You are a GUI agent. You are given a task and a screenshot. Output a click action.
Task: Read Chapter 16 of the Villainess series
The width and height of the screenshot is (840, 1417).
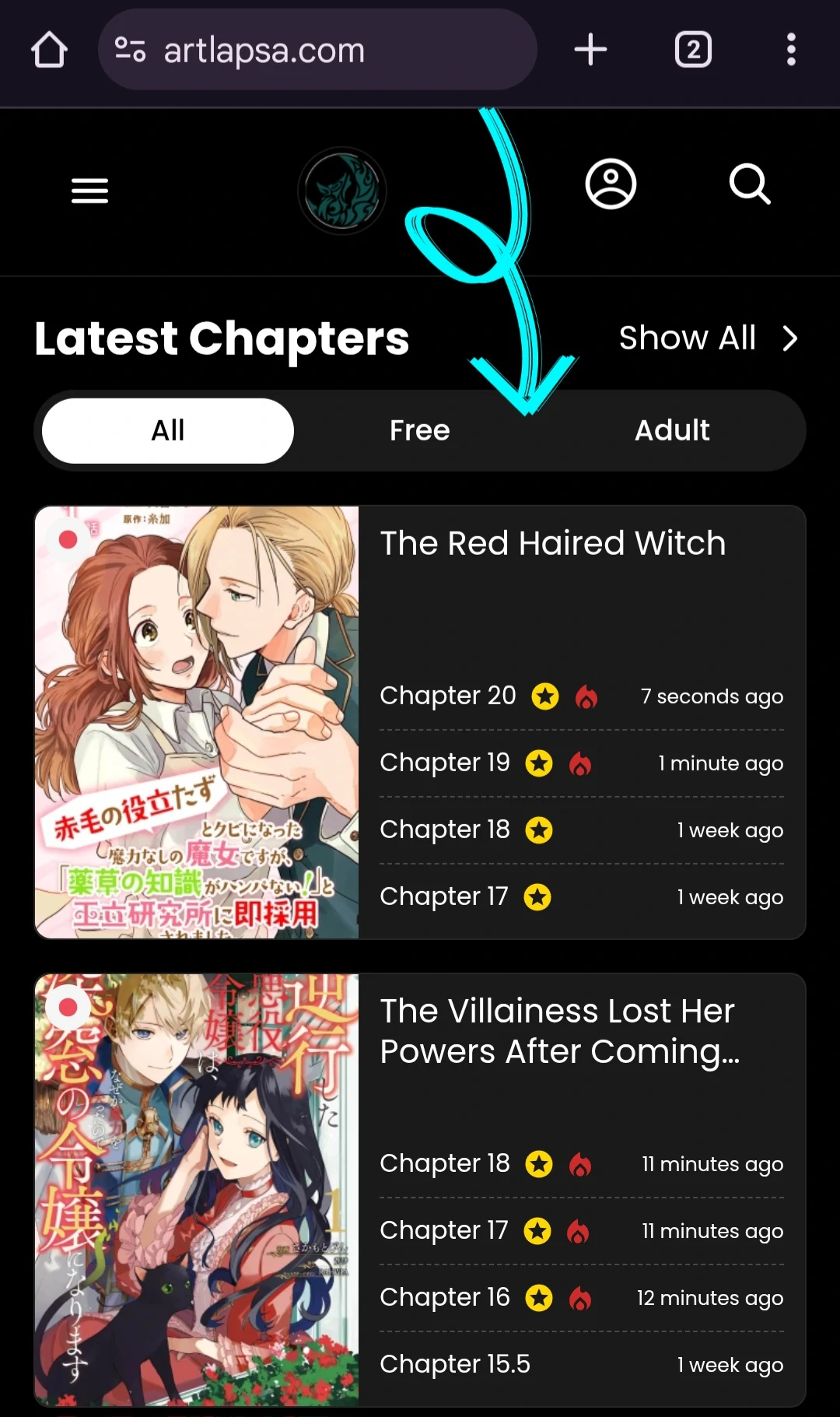coord(445,1297)
